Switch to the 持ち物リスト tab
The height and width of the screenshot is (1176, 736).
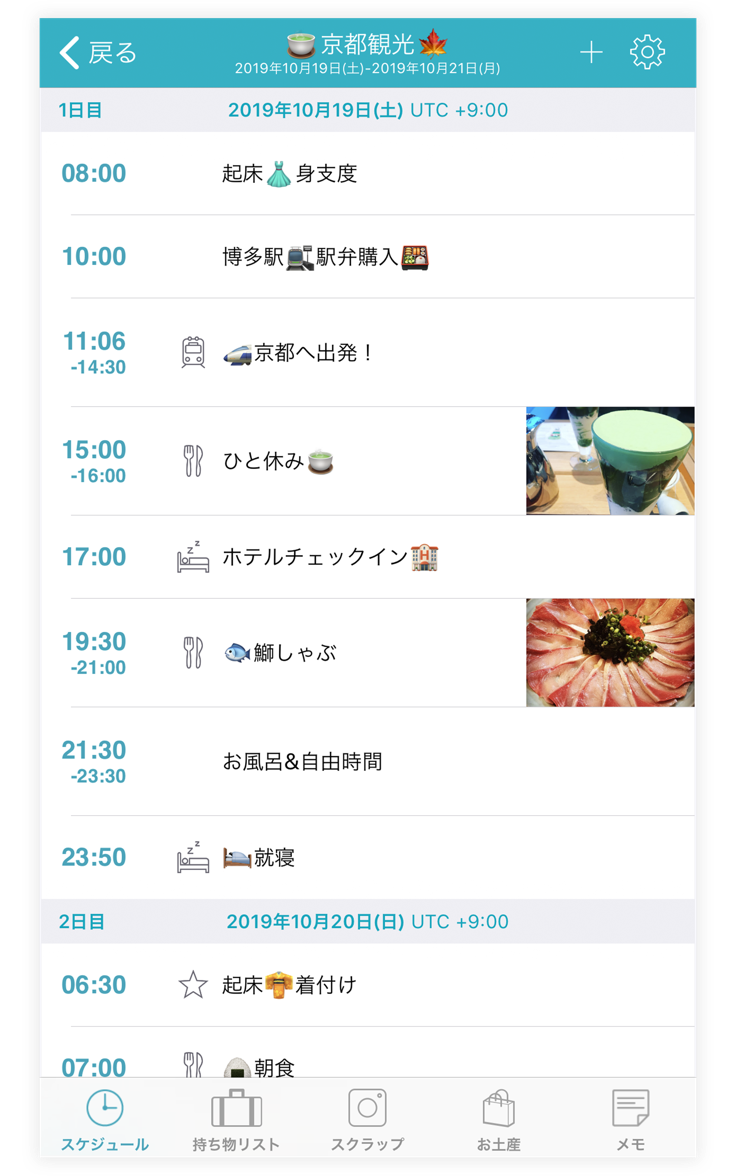[x=236, y=1120]
